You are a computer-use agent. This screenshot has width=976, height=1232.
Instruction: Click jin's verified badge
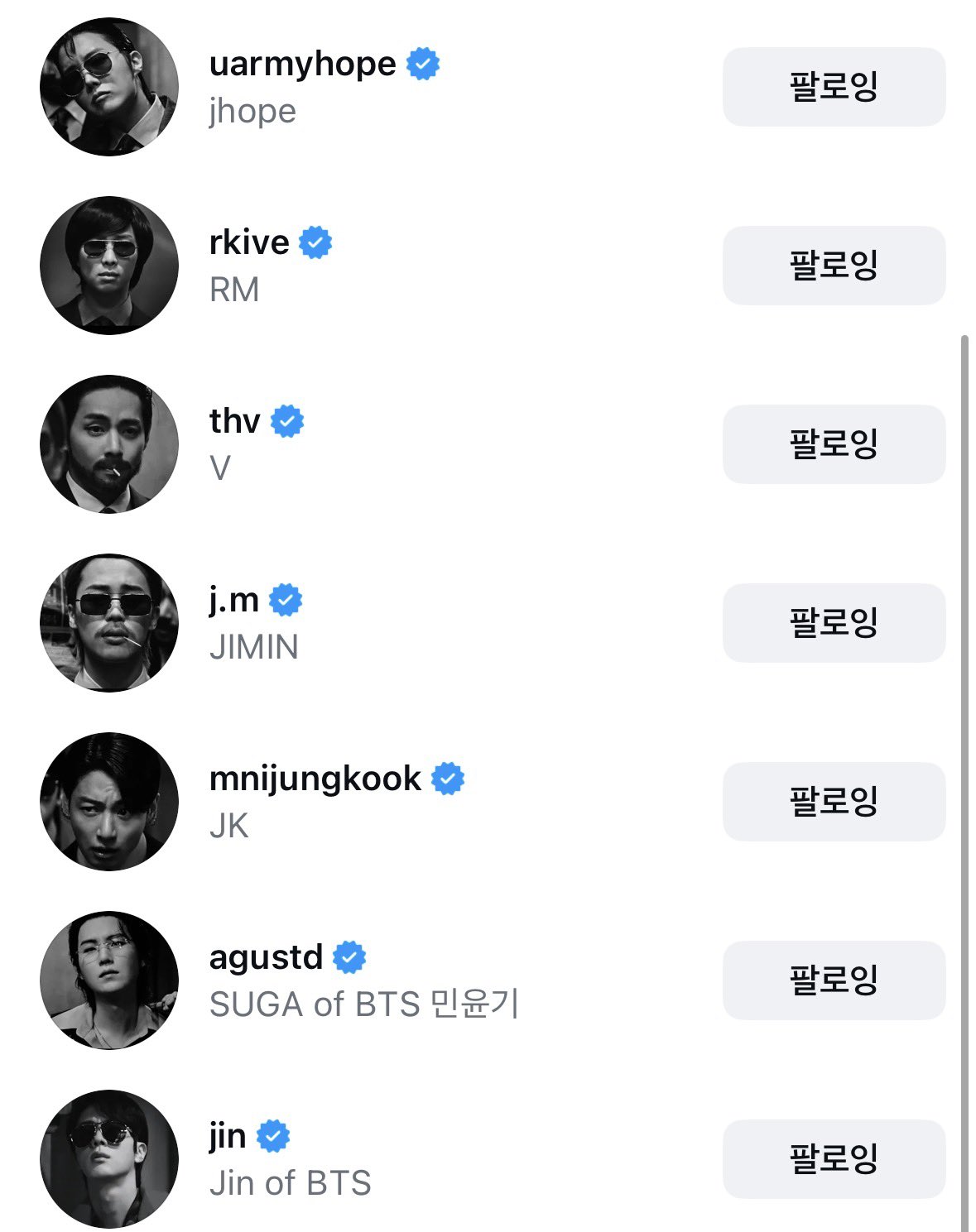(x=274, y=1134)
